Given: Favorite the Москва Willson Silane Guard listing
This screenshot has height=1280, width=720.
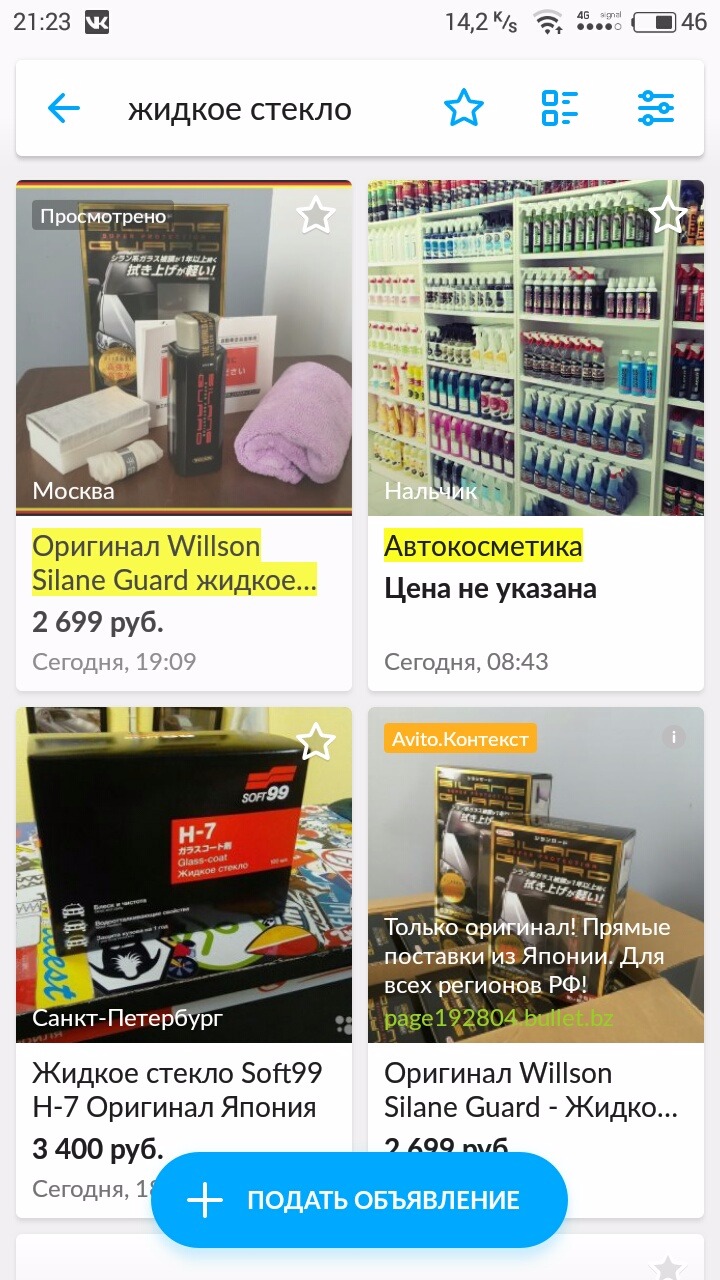Looking at the screenshot, I should tap(316, 216).
